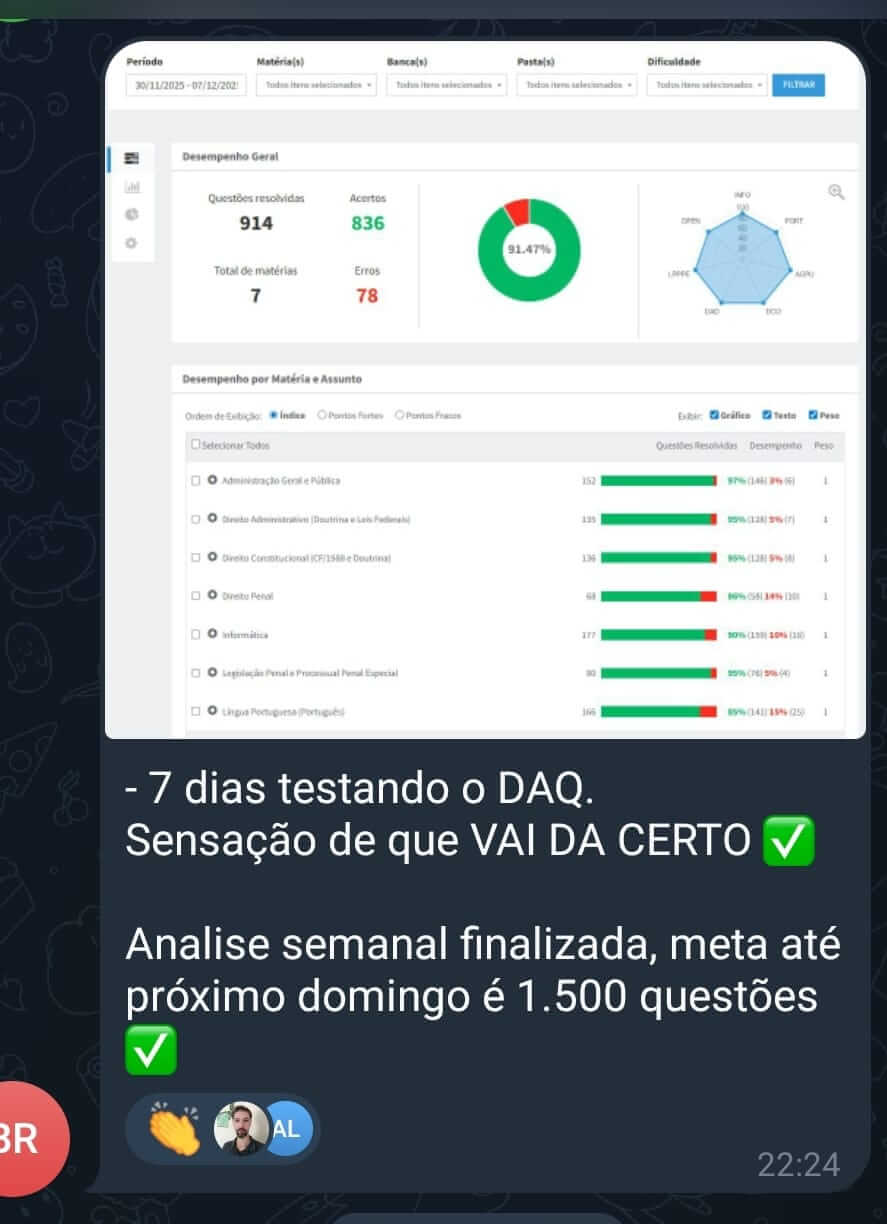
Task: Open the pie chart icon in sidebar
Action: click(132, 212)
